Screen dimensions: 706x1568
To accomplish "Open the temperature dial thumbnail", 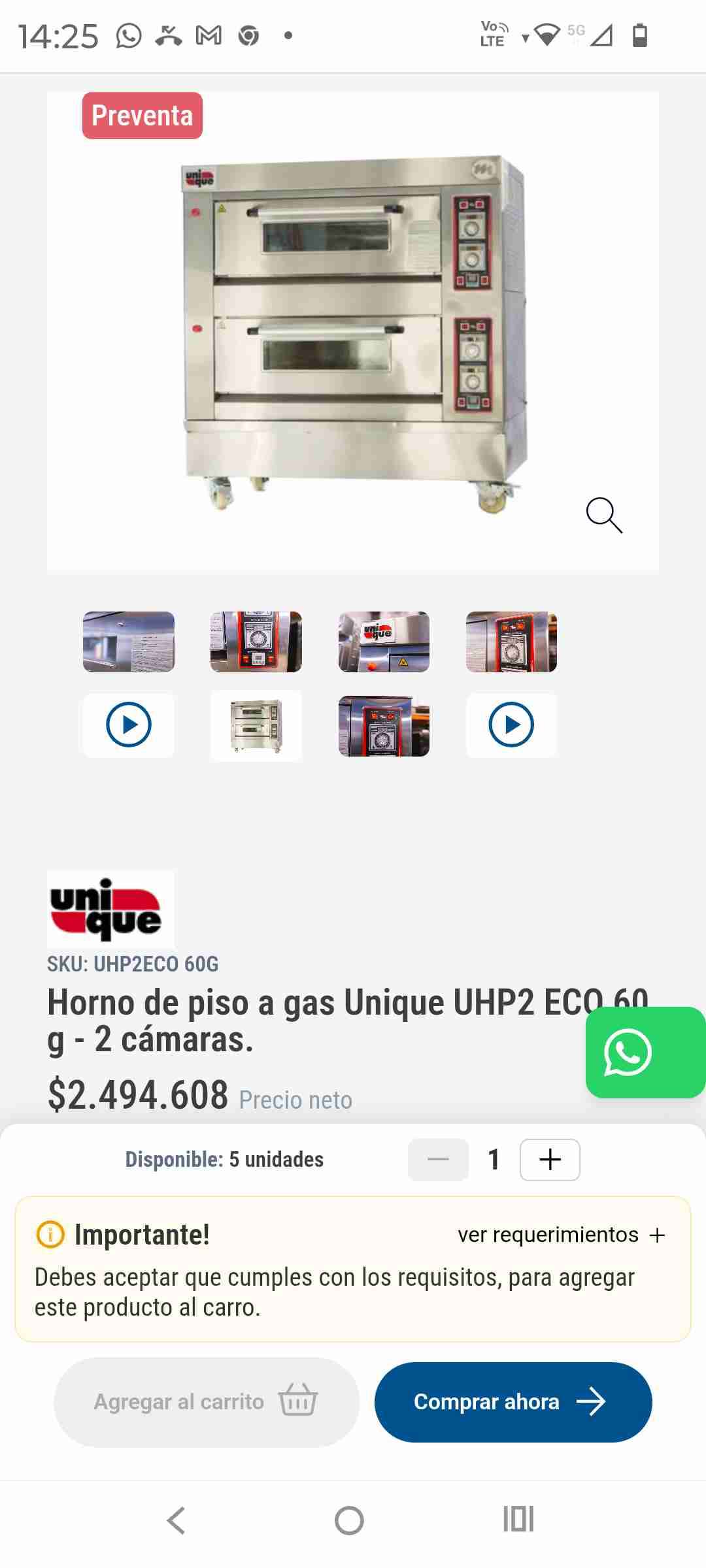I will click(x=384, y=725).
